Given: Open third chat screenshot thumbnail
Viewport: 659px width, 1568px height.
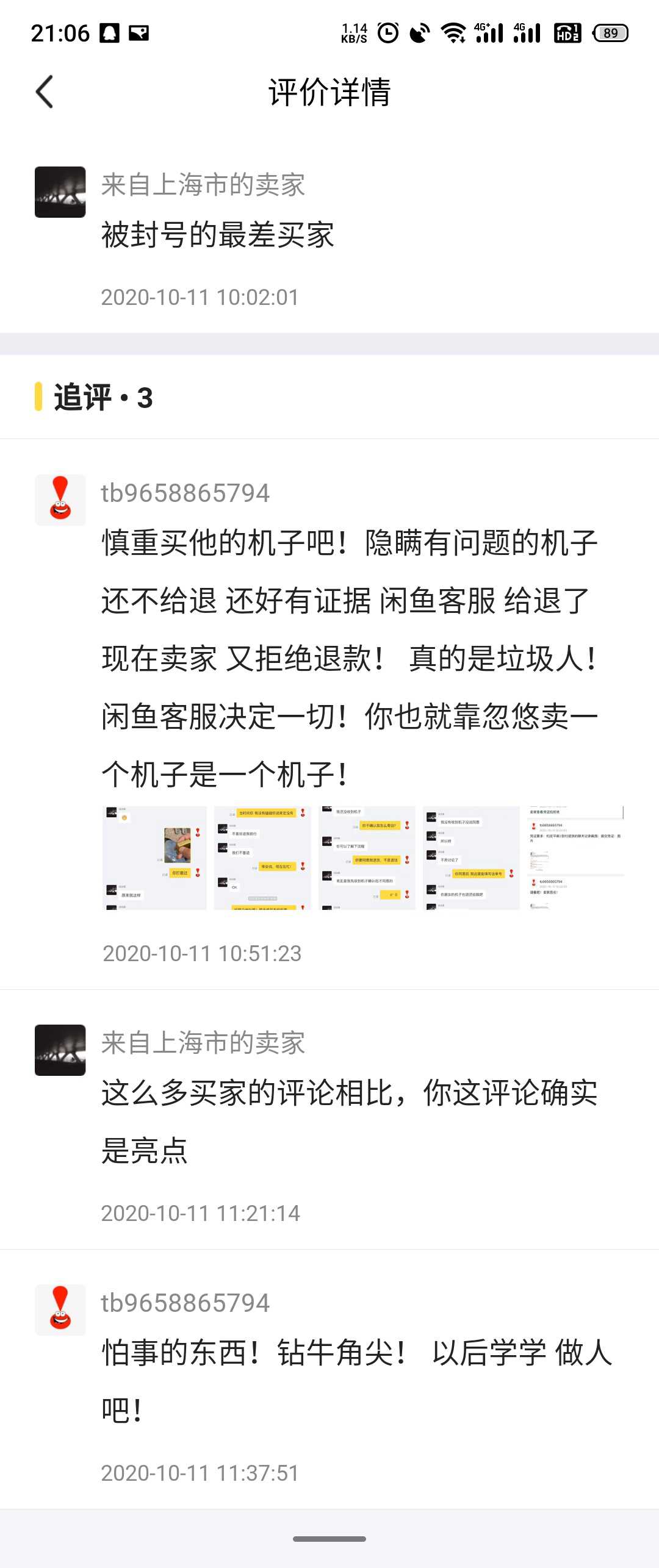Looking at the screenshot, I should pyautogui.click(x=367, y=858).
